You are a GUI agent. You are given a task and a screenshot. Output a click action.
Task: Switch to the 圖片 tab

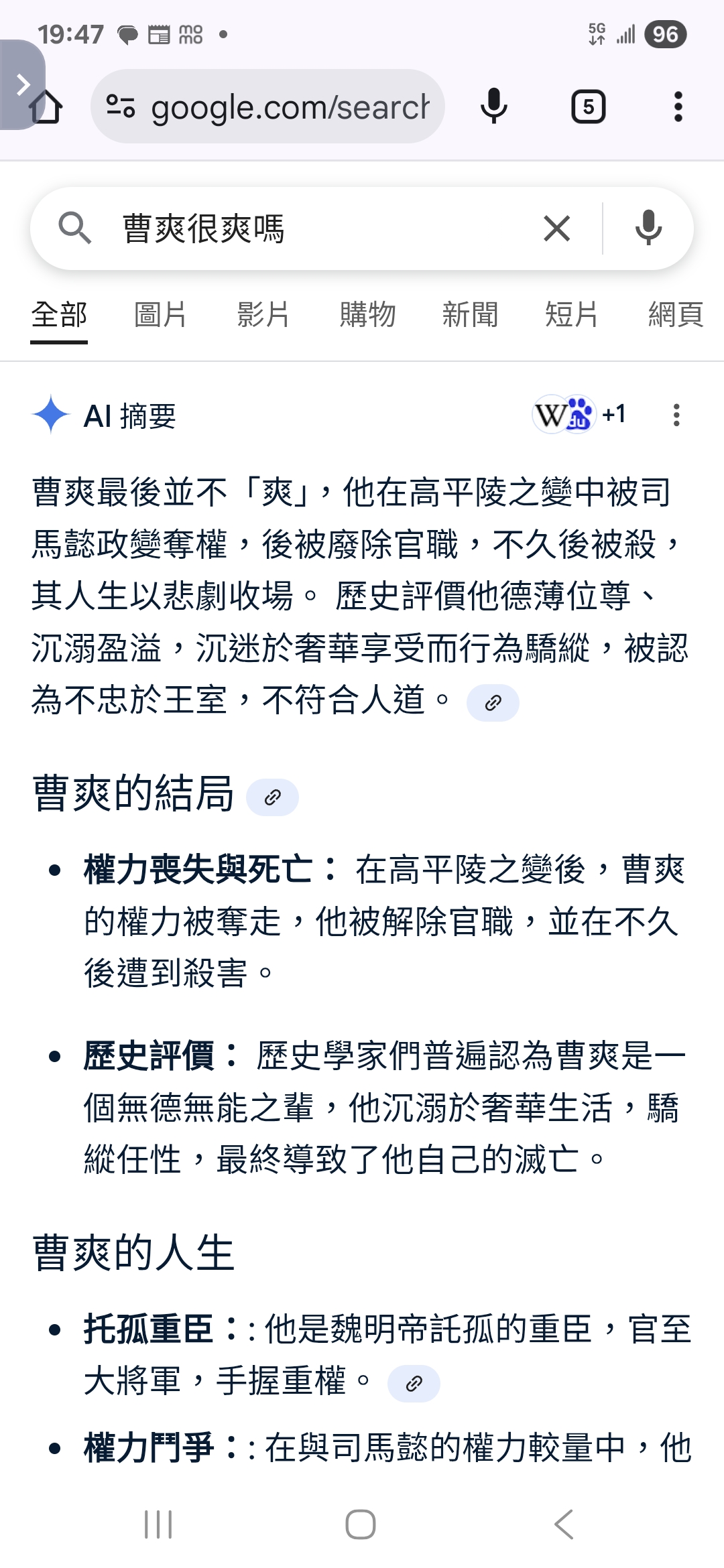(160, 315)
